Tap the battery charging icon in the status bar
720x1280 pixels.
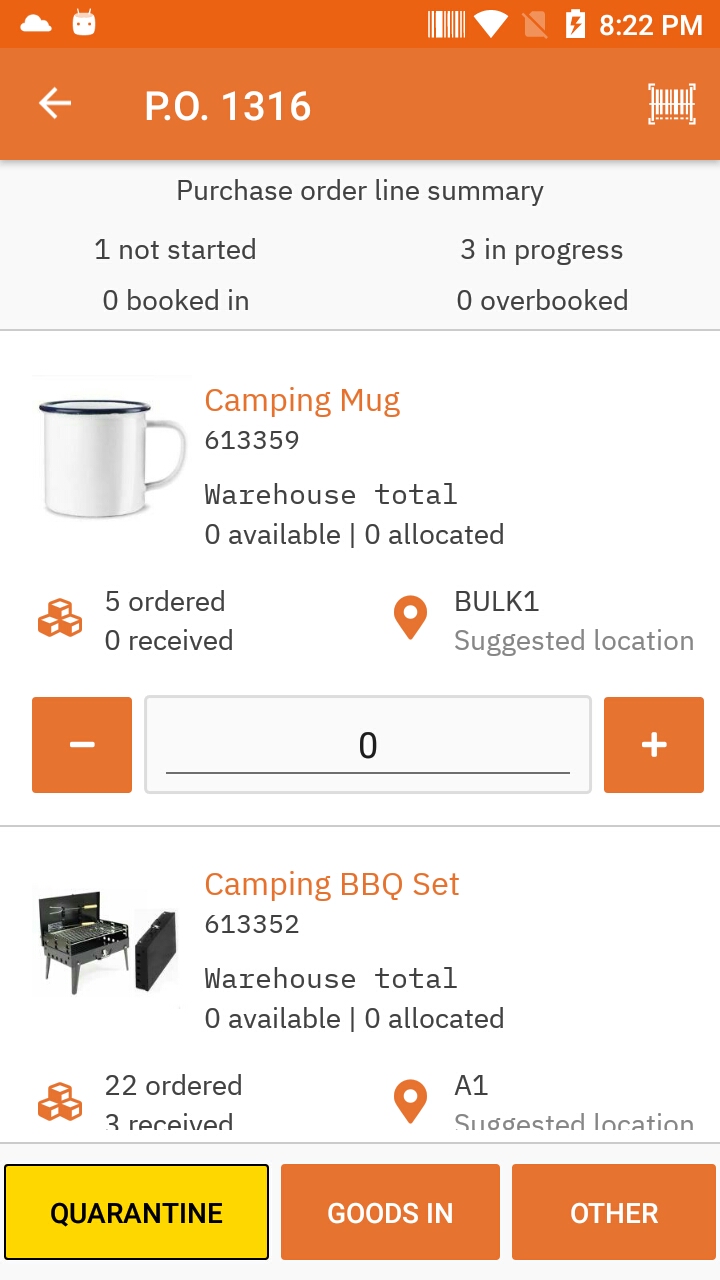578,24
